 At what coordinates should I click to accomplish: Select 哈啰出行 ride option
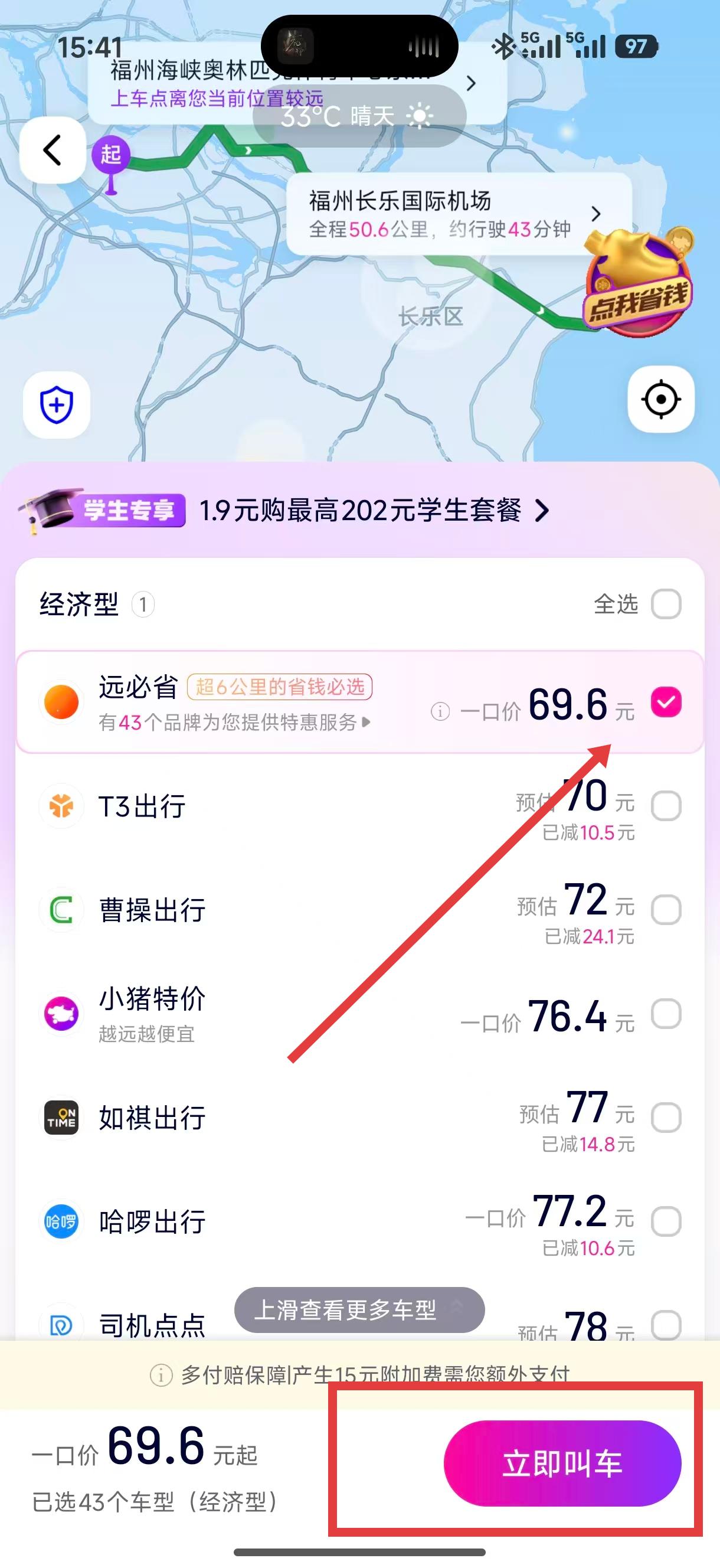coord(666,1221)
